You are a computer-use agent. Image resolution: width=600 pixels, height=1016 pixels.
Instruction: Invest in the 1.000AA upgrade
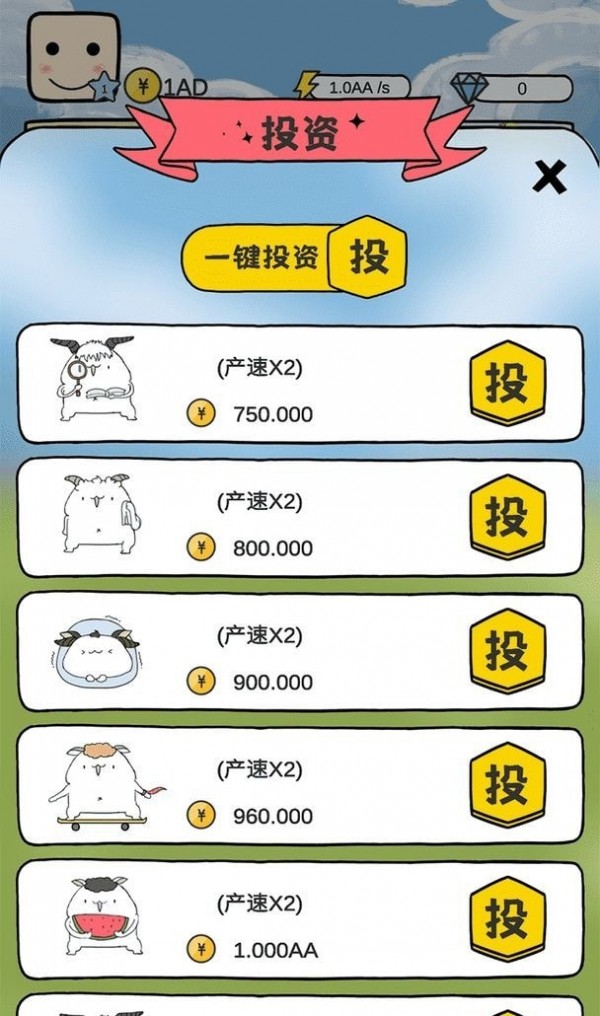[x=508, y=918]
